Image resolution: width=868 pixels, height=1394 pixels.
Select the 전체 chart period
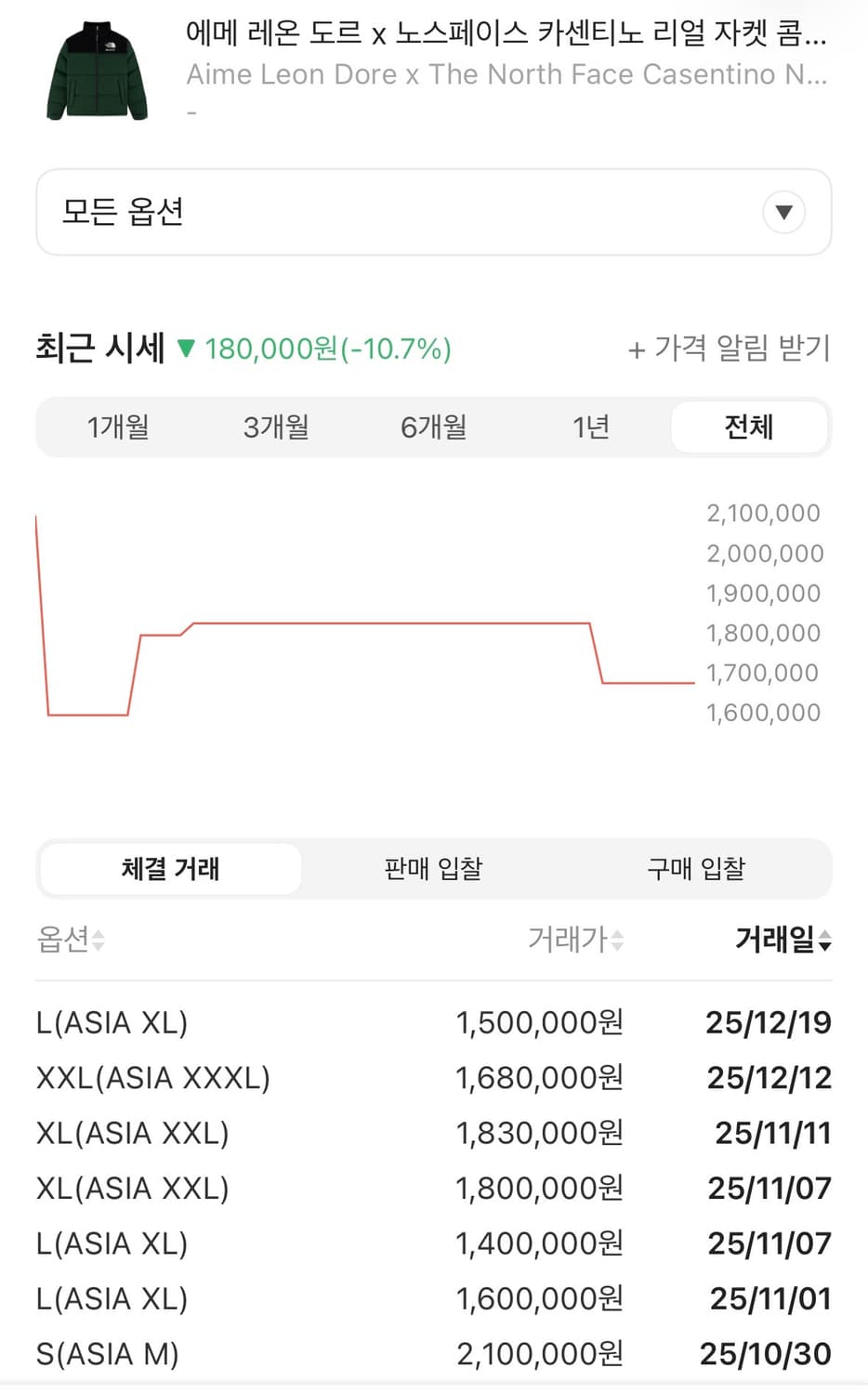click(749, 427)
